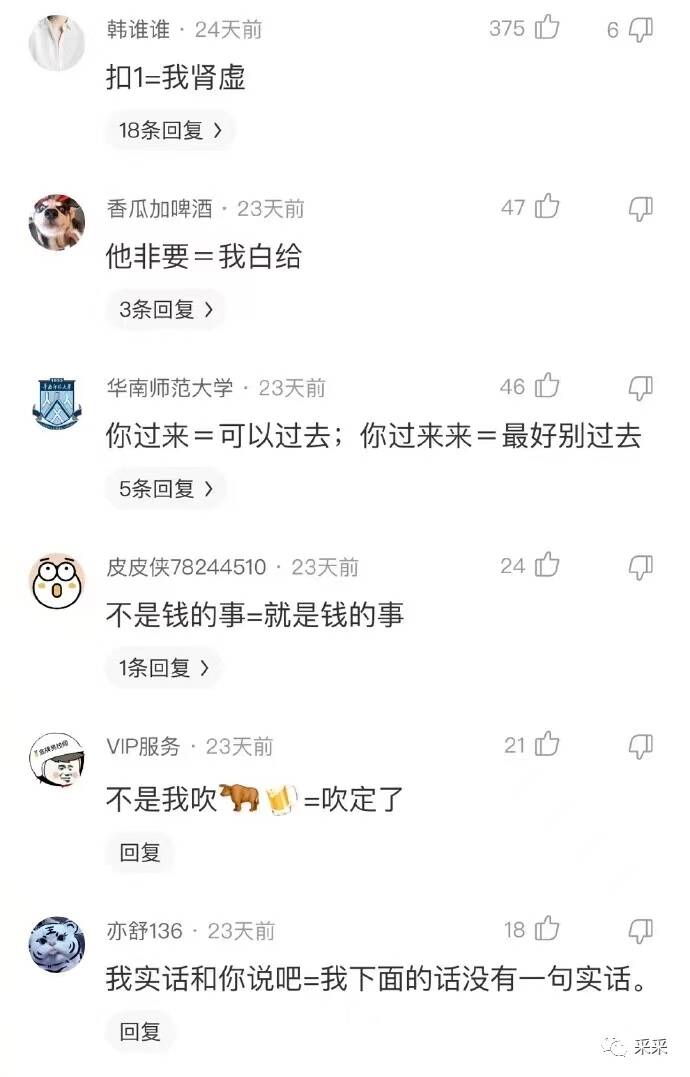Like 韩谁谁's comment
The image size is (690, 1077).
click(x=547, y=29)
